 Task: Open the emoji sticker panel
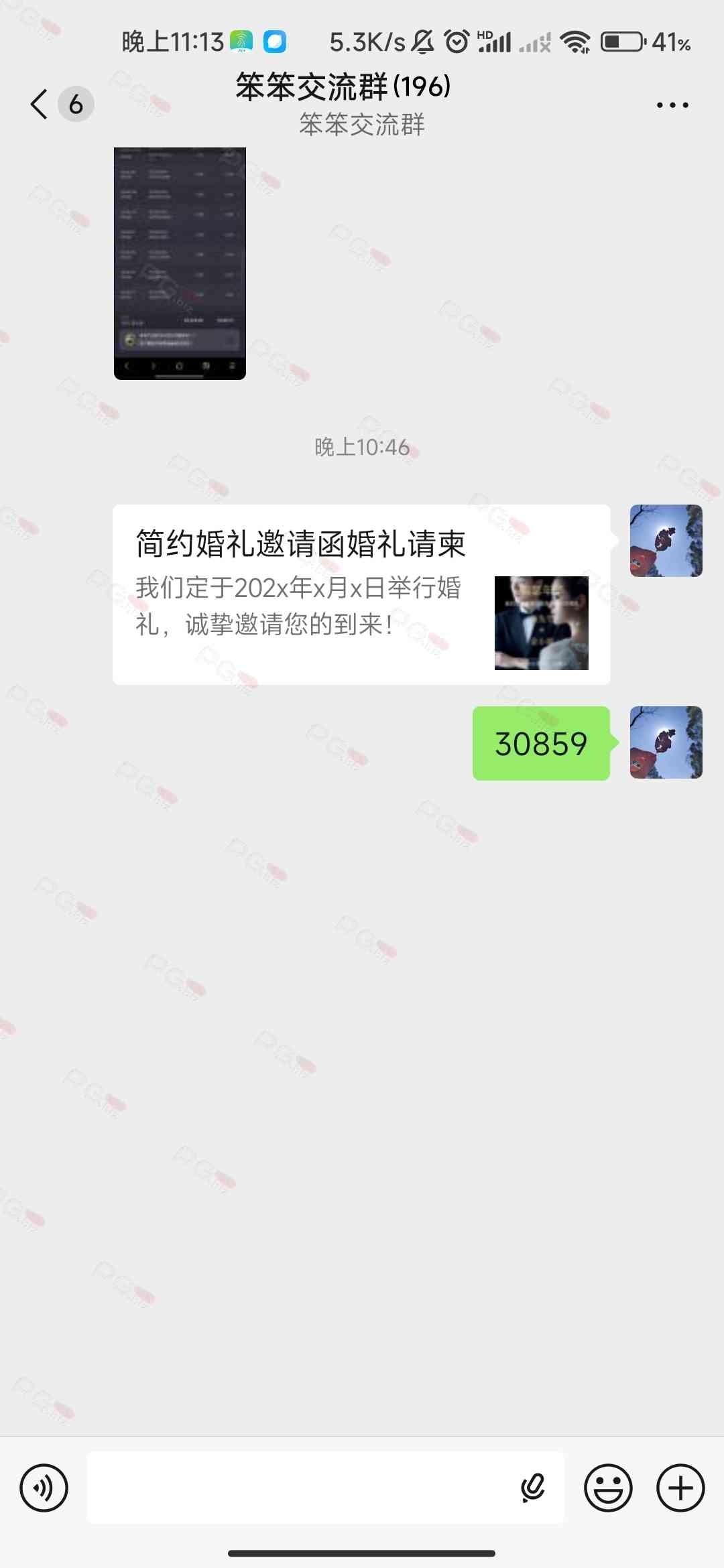608,1488
